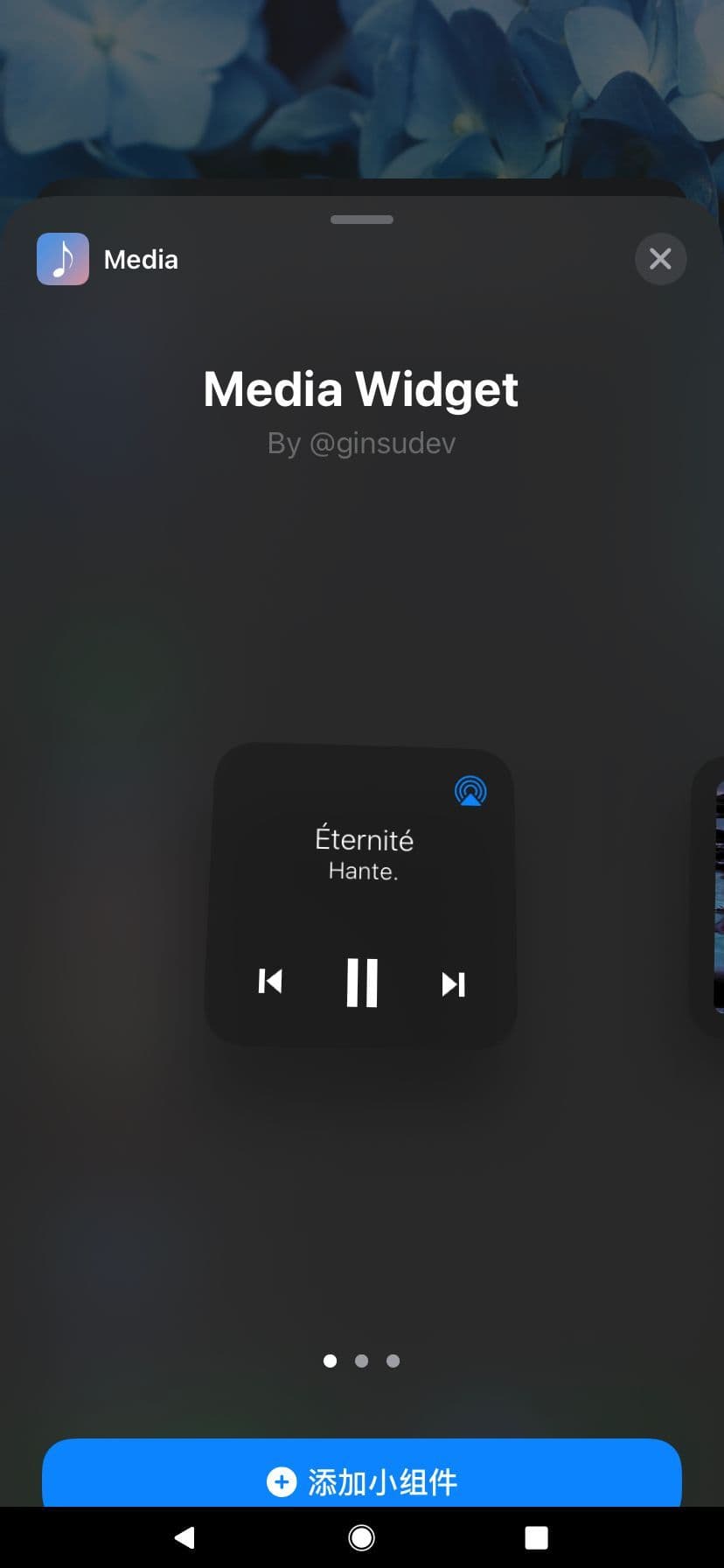Go to home via navigation bar
Screen dimensions: 724x1568
tap(361, 1537)
